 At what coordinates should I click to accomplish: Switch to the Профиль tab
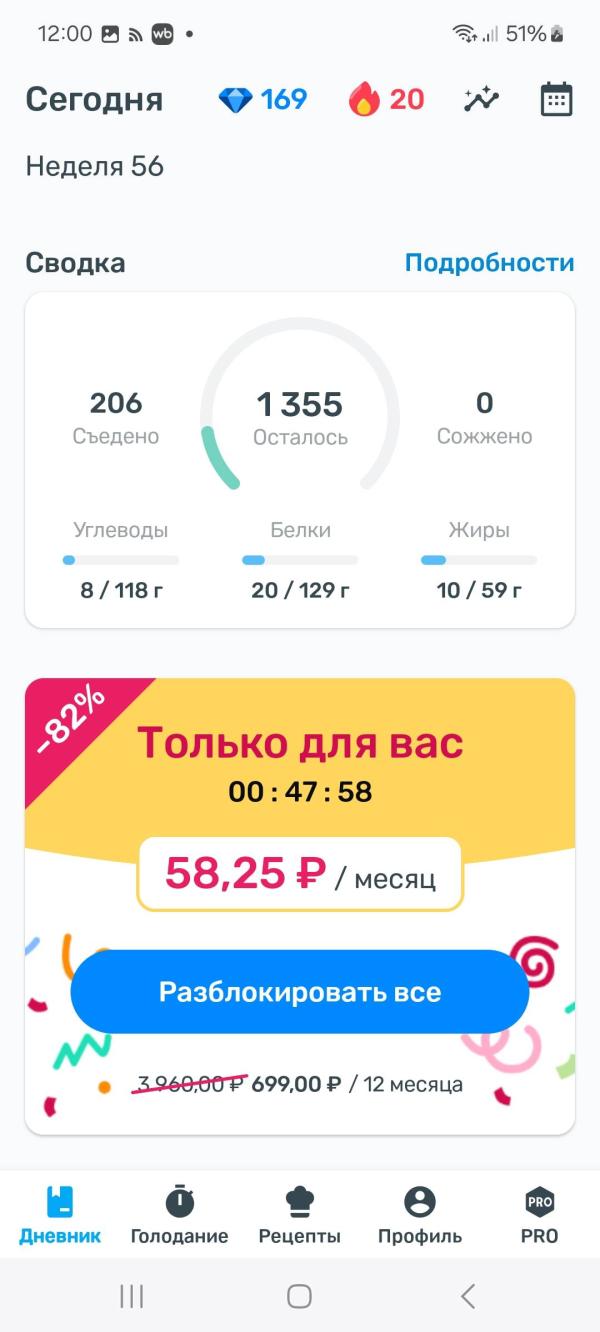click(x=420, y=1214)
